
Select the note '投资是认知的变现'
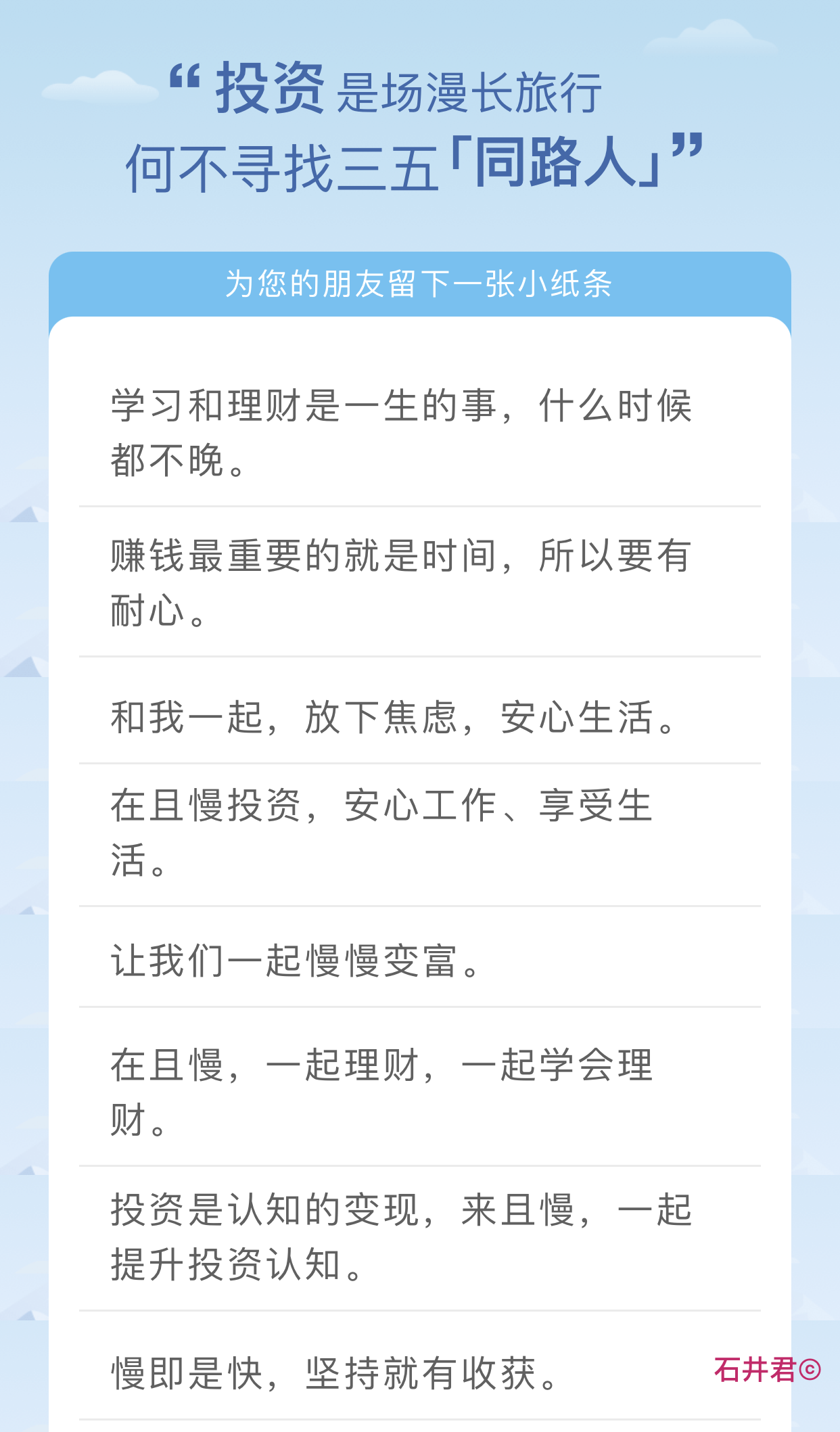pyautogui.click(x=419, y=1237)
